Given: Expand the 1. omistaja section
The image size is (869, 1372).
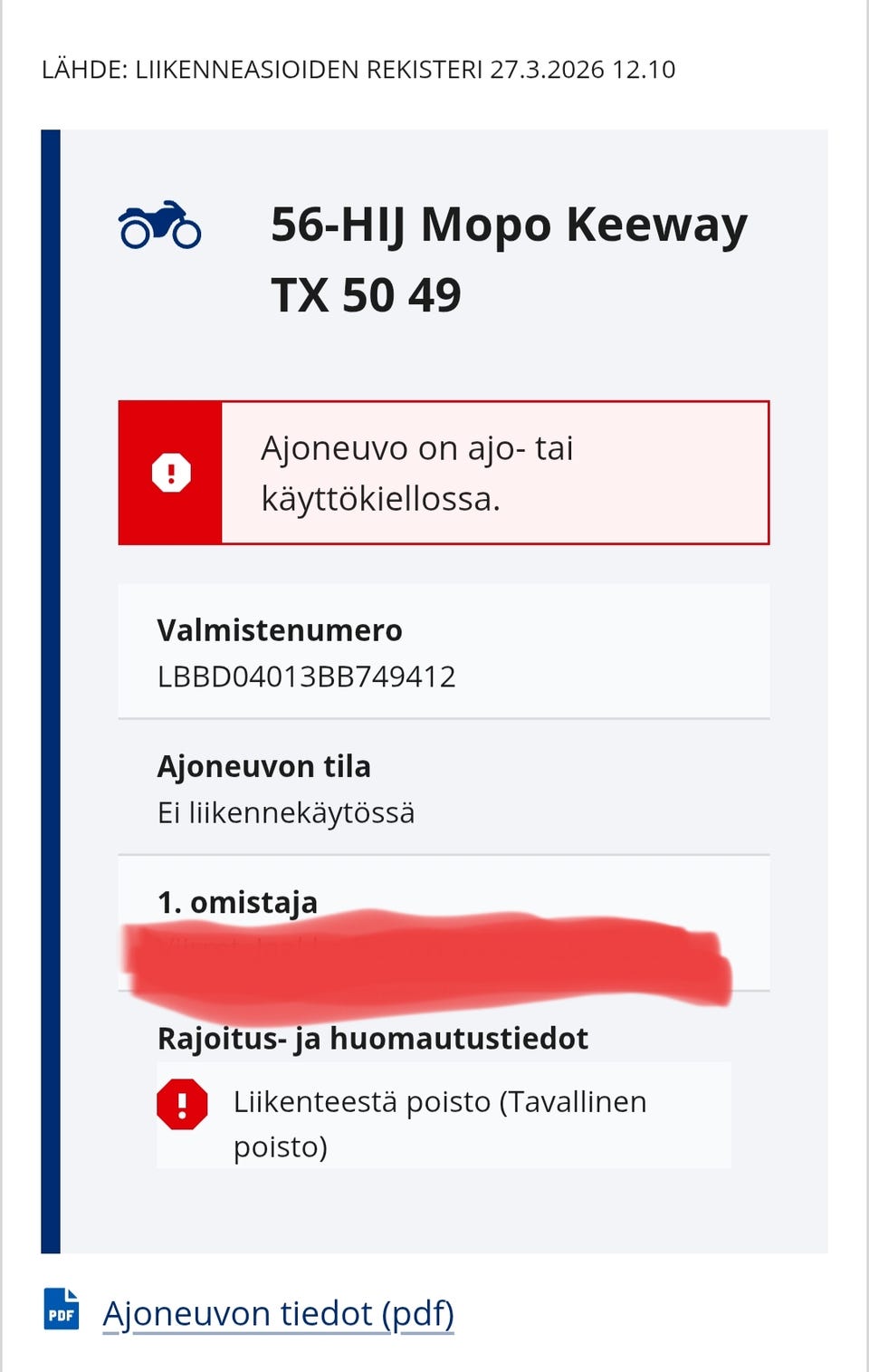Looking at the screenshot, I should [237, 902].
